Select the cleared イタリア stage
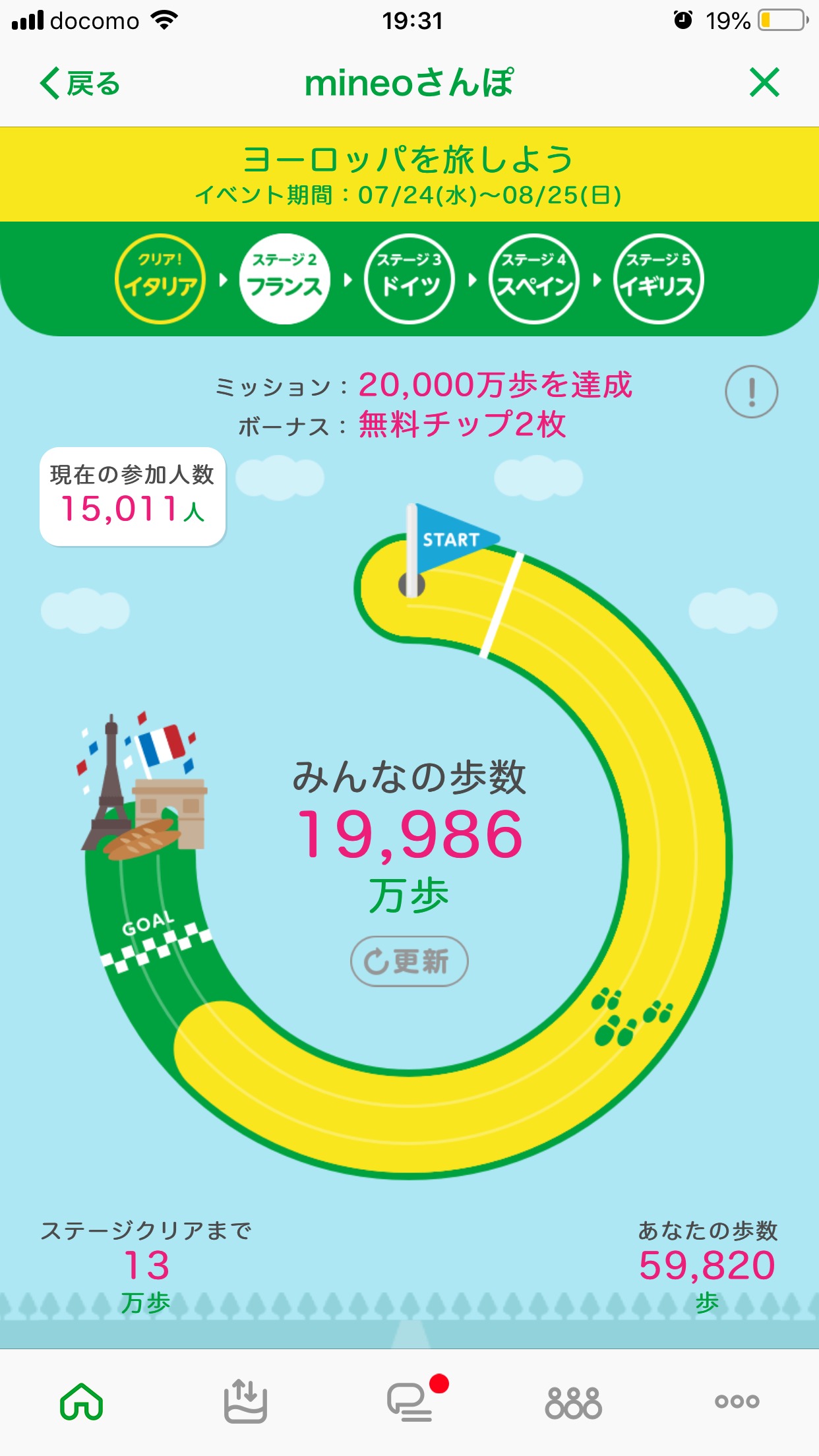Viewport: 819px width, 1456px height. (160, 279)
